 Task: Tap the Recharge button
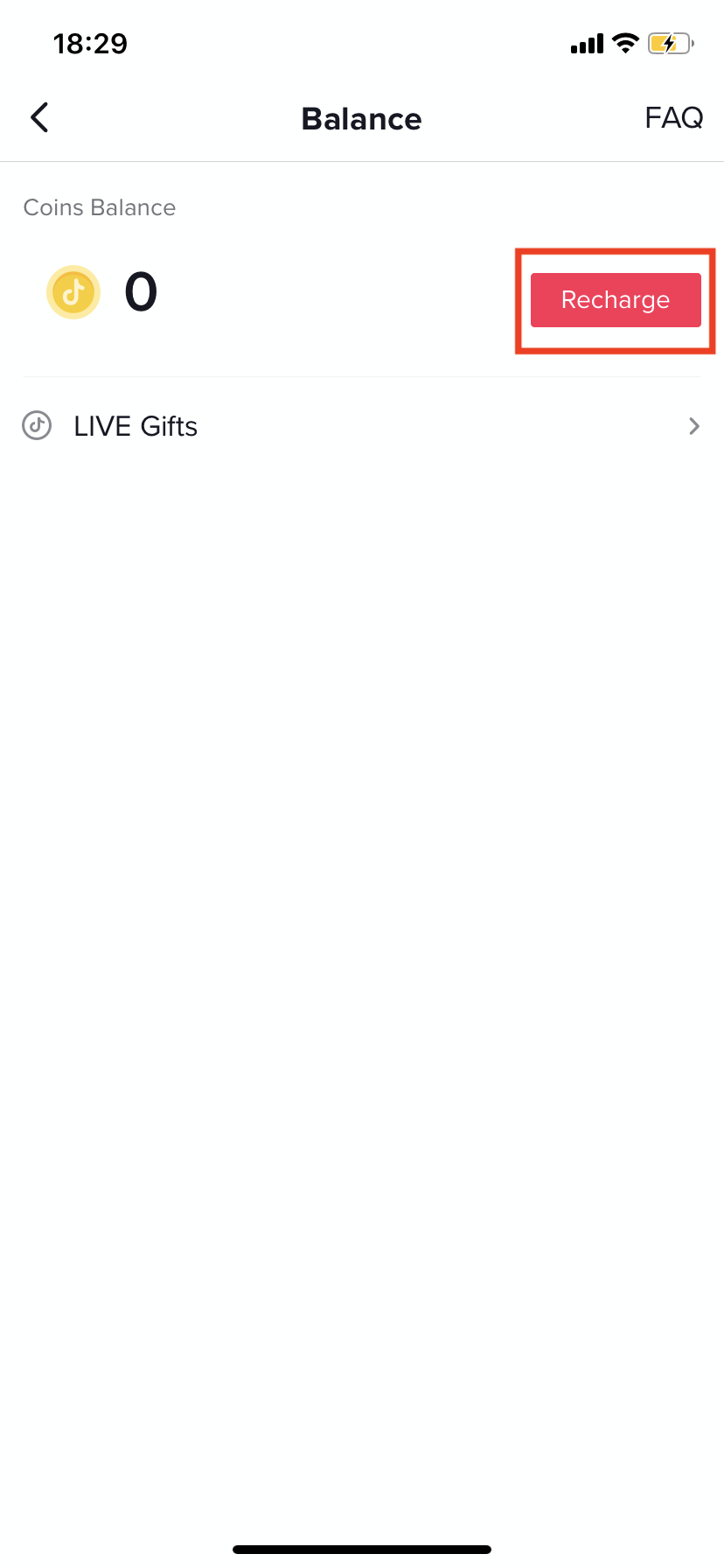pyautogui.click(x=616, y=300)
